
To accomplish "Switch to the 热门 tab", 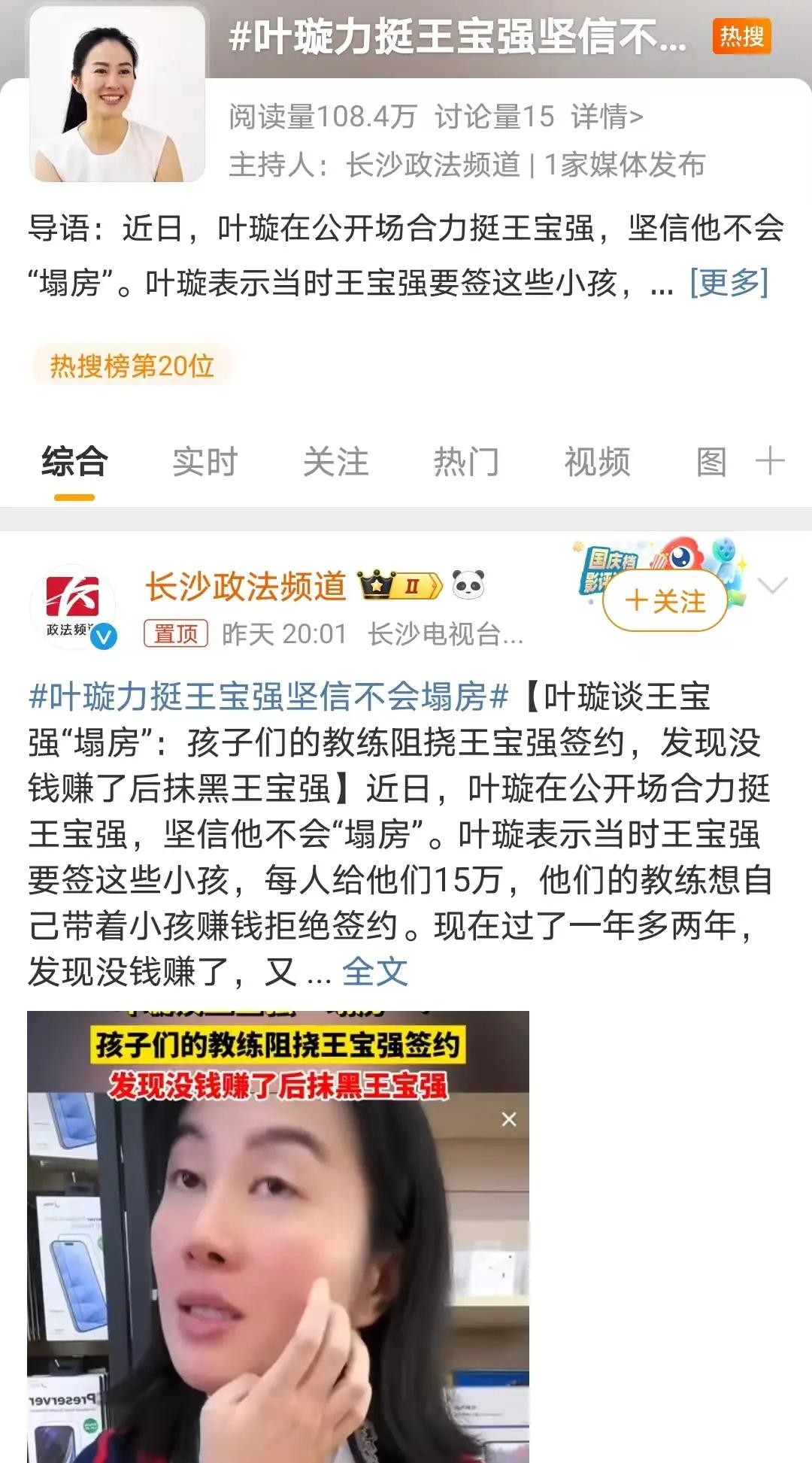I will tap(466, 461).
